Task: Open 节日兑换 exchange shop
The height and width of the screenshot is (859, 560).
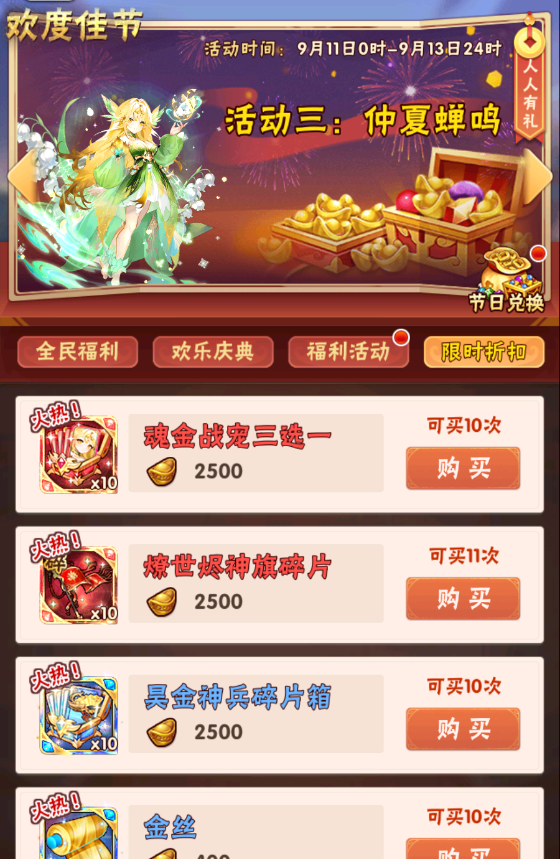Action: coord(507,280)
